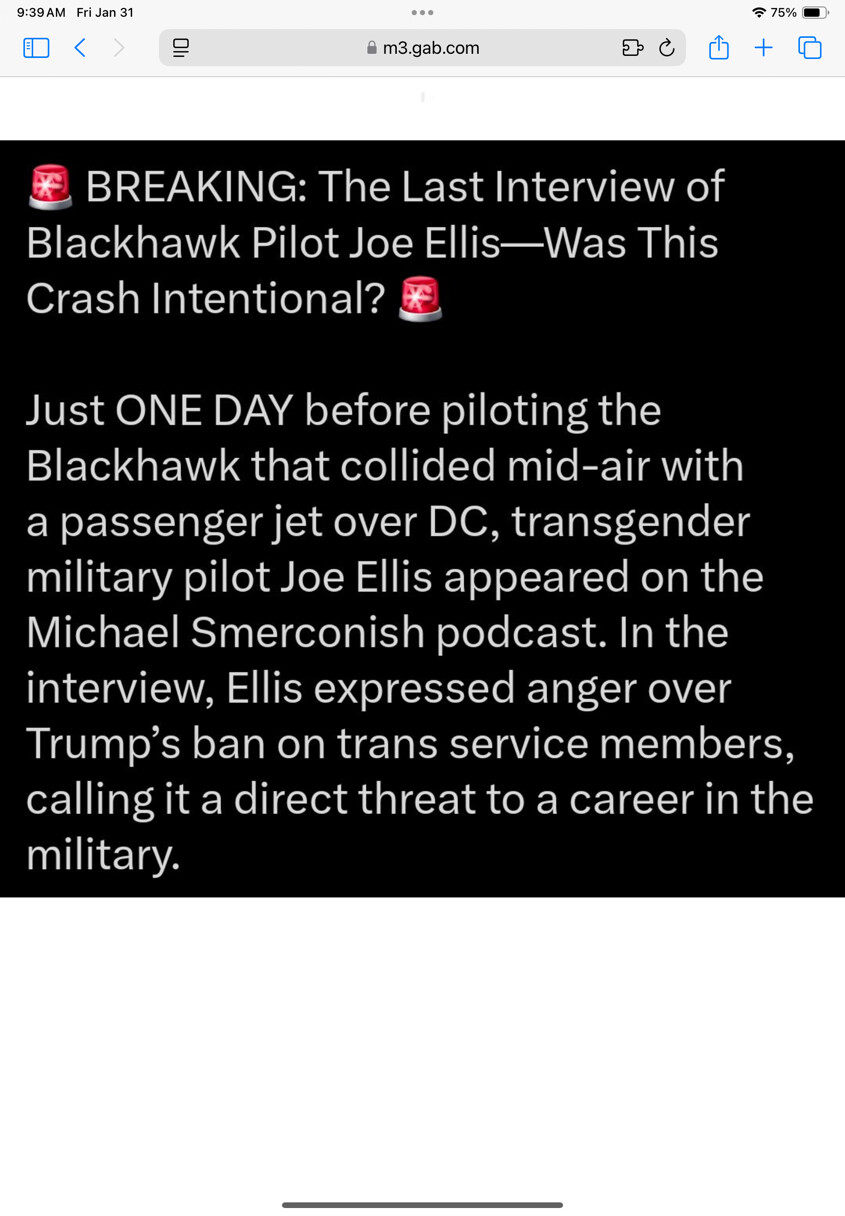Reload the current page

point(667,47)
